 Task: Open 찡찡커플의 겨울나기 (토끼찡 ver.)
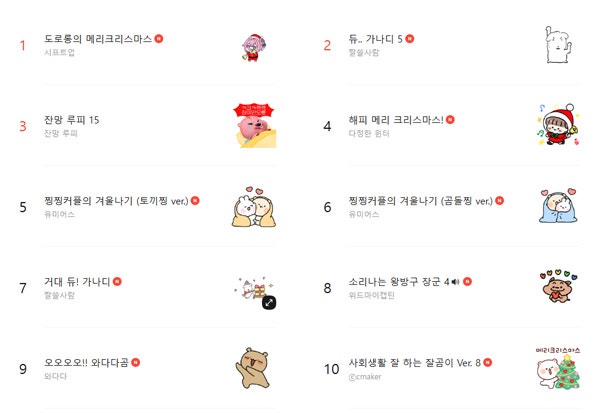[116, 201]
